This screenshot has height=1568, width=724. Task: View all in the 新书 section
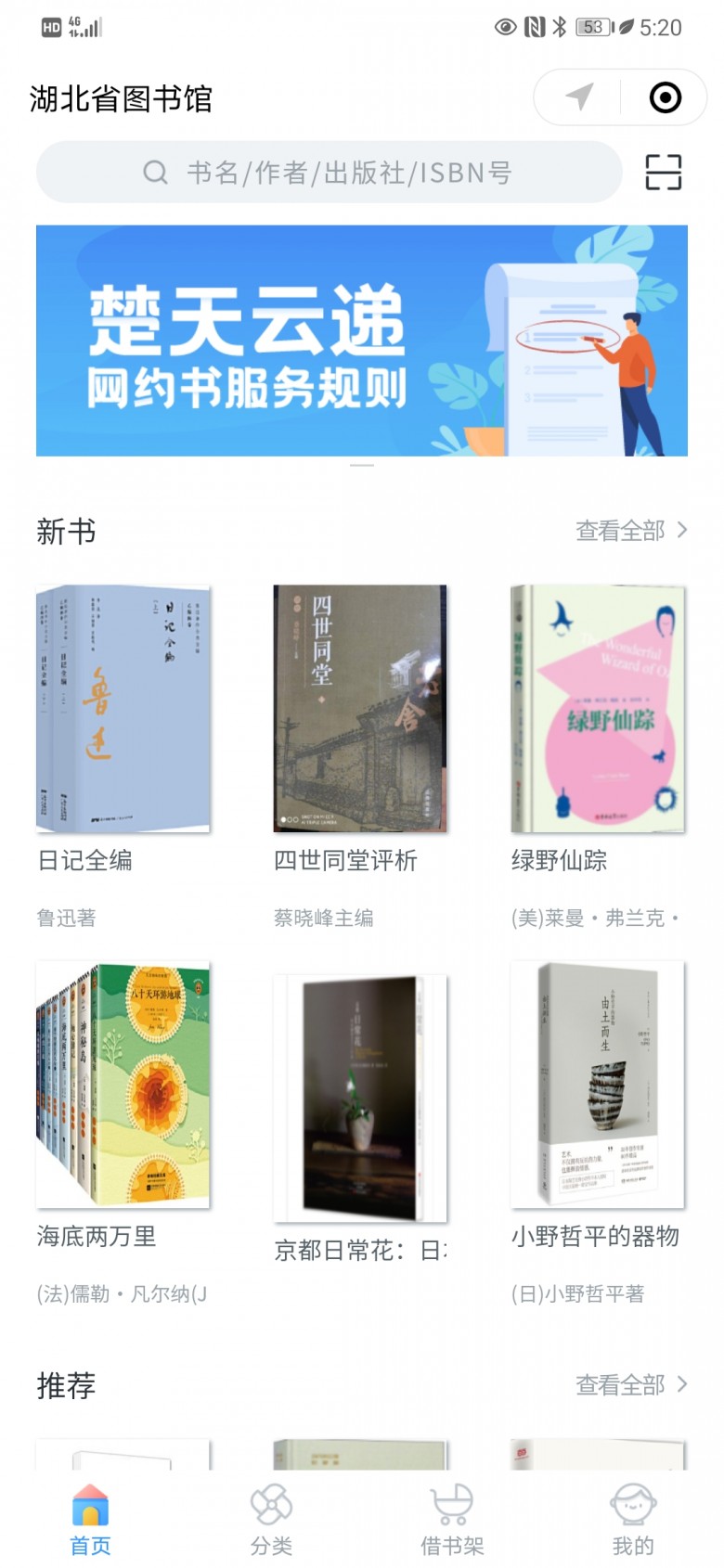click(x=631, y=531)
